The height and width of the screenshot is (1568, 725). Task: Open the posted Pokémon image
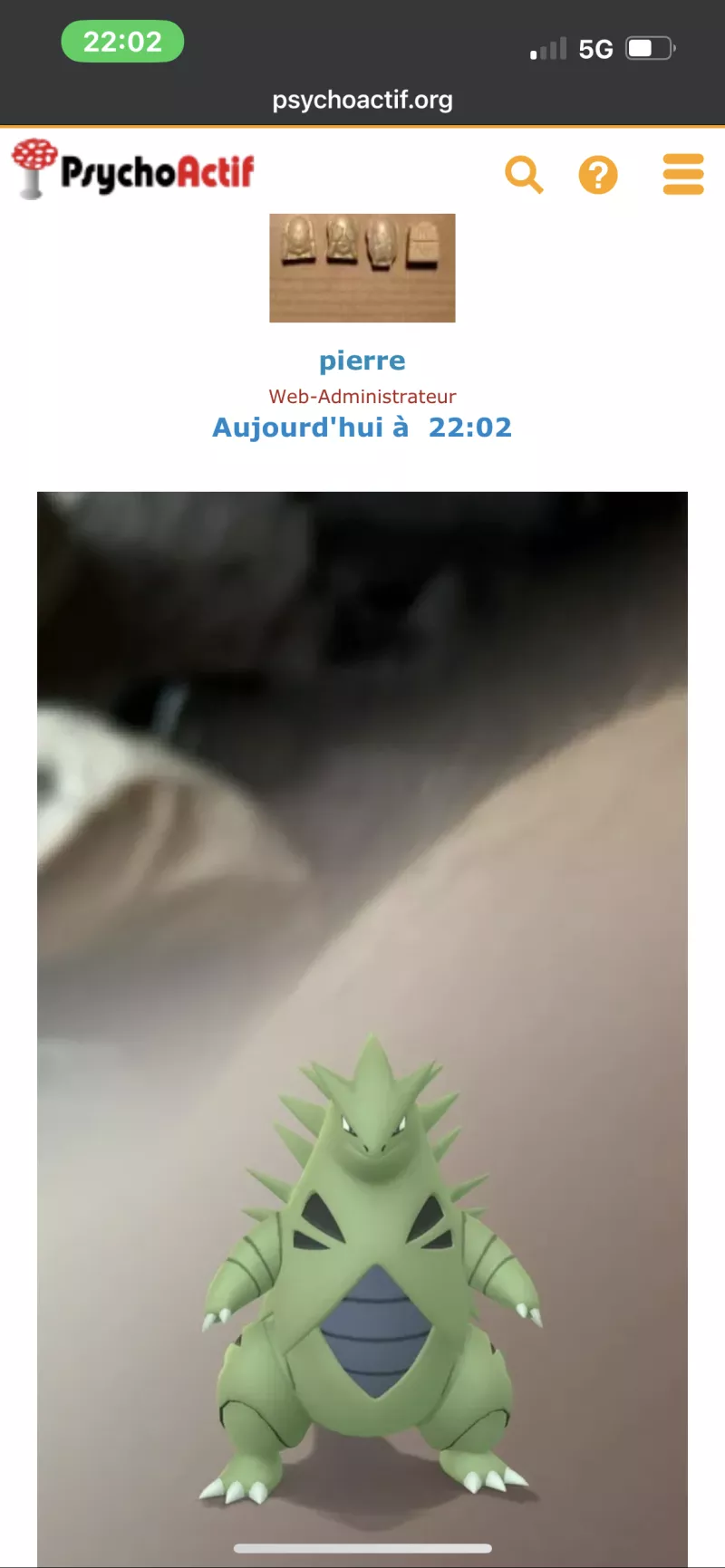coord(362,1024)
